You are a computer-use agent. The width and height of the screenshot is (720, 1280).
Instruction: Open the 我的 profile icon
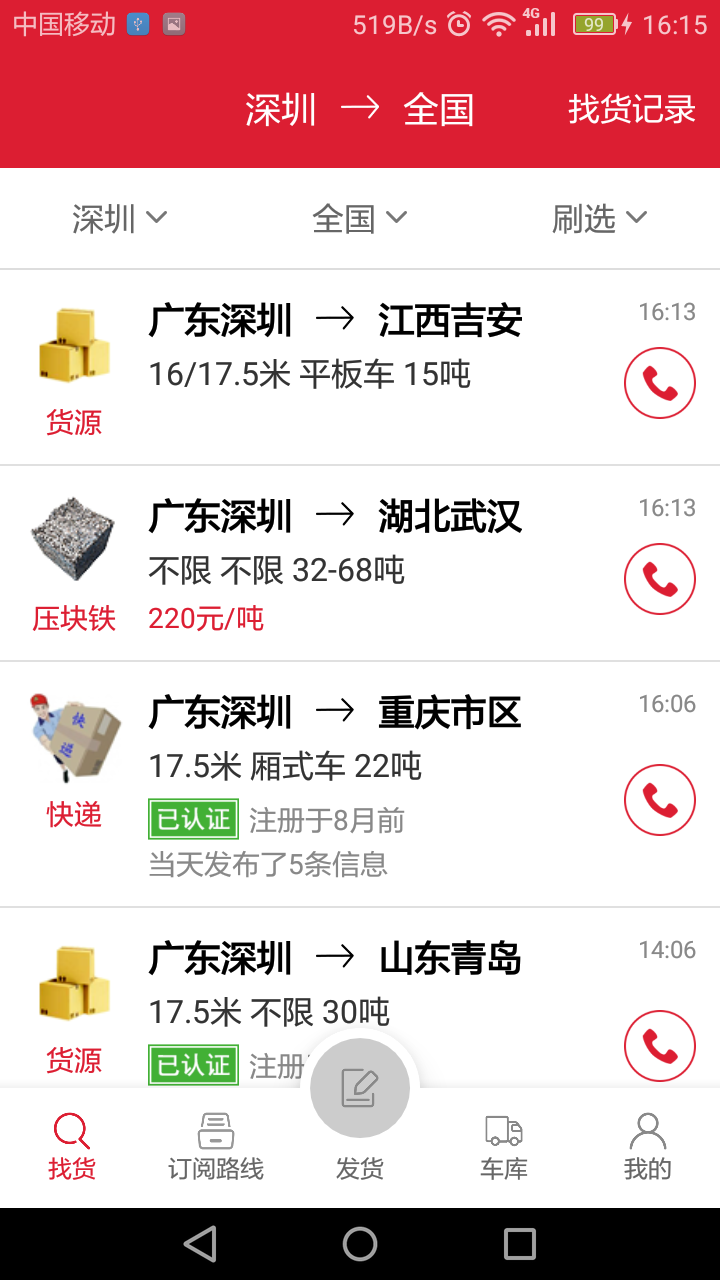[x=647, y=1130]
